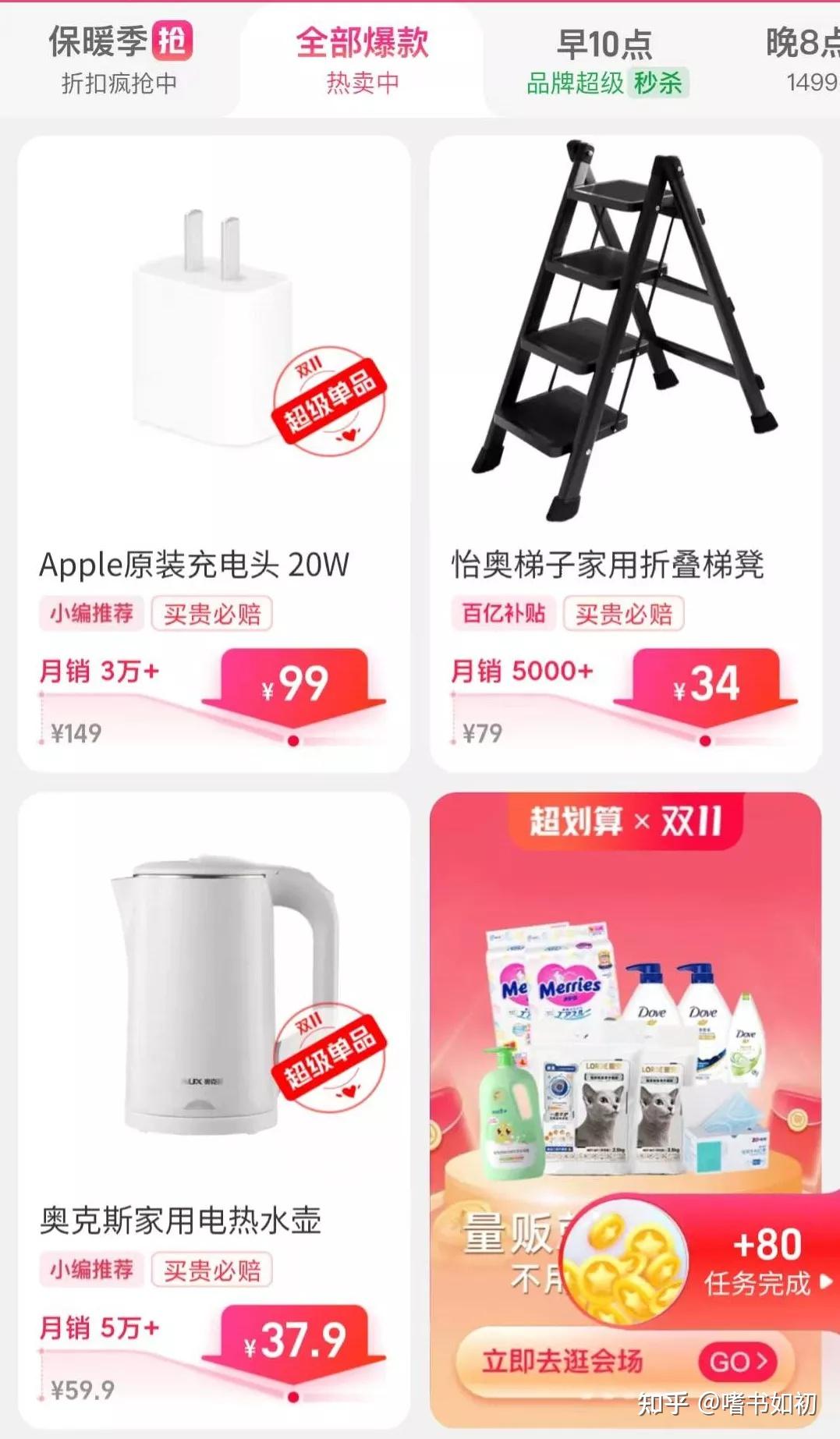Tap the 买贵必赔 label under the kettle

(212, 1271)
